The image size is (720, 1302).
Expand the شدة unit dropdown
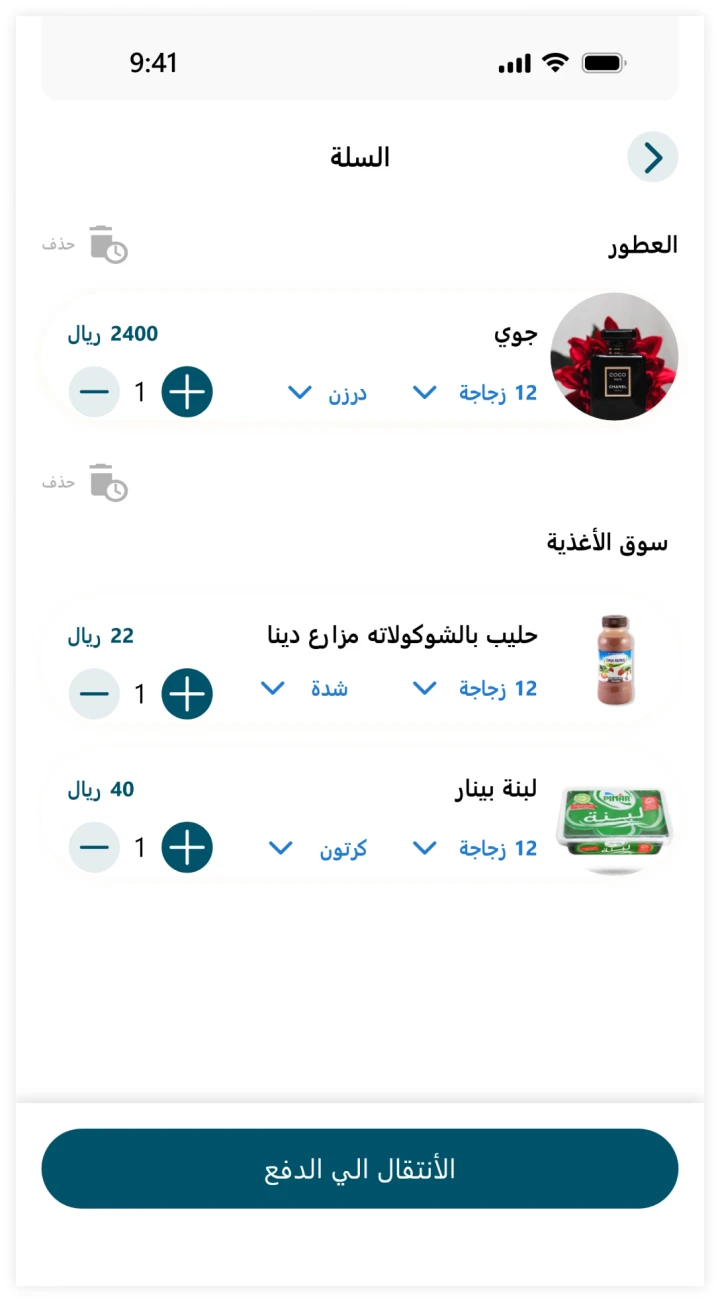[304, 688]
